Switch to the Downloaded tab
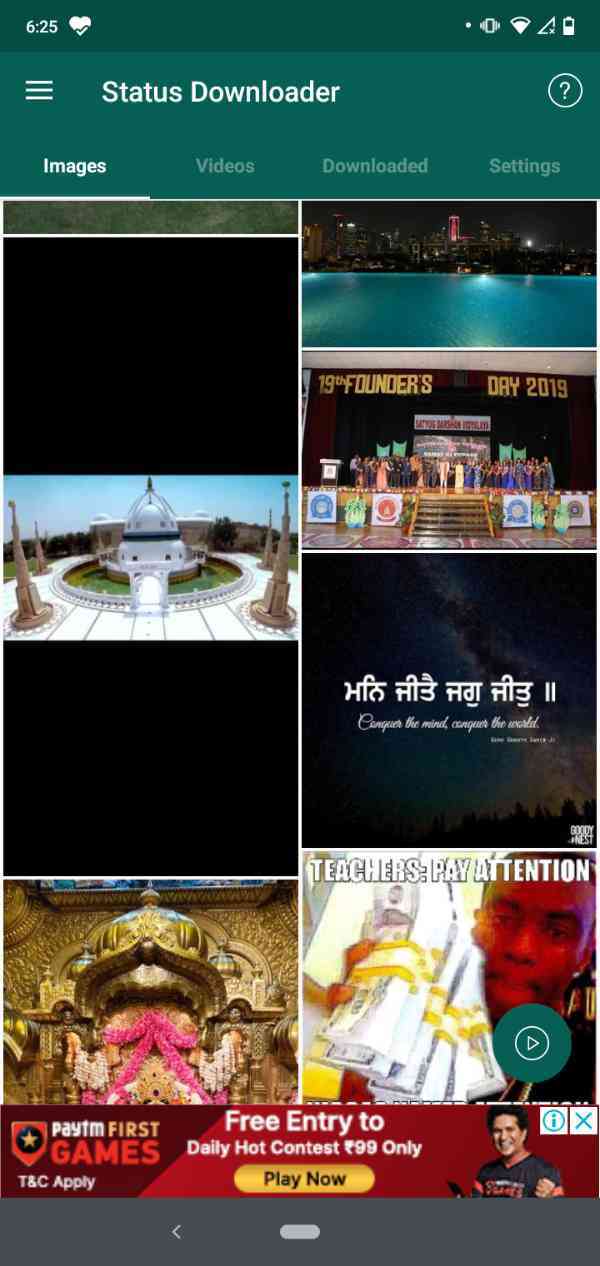This screenshot has height=1266, width=600. (x=375, y=166)
